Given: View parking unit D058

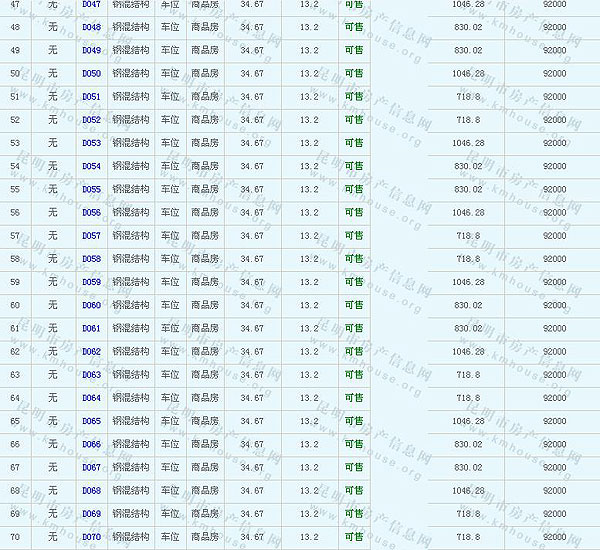Looking at the screenshot, I should [91, 259].
